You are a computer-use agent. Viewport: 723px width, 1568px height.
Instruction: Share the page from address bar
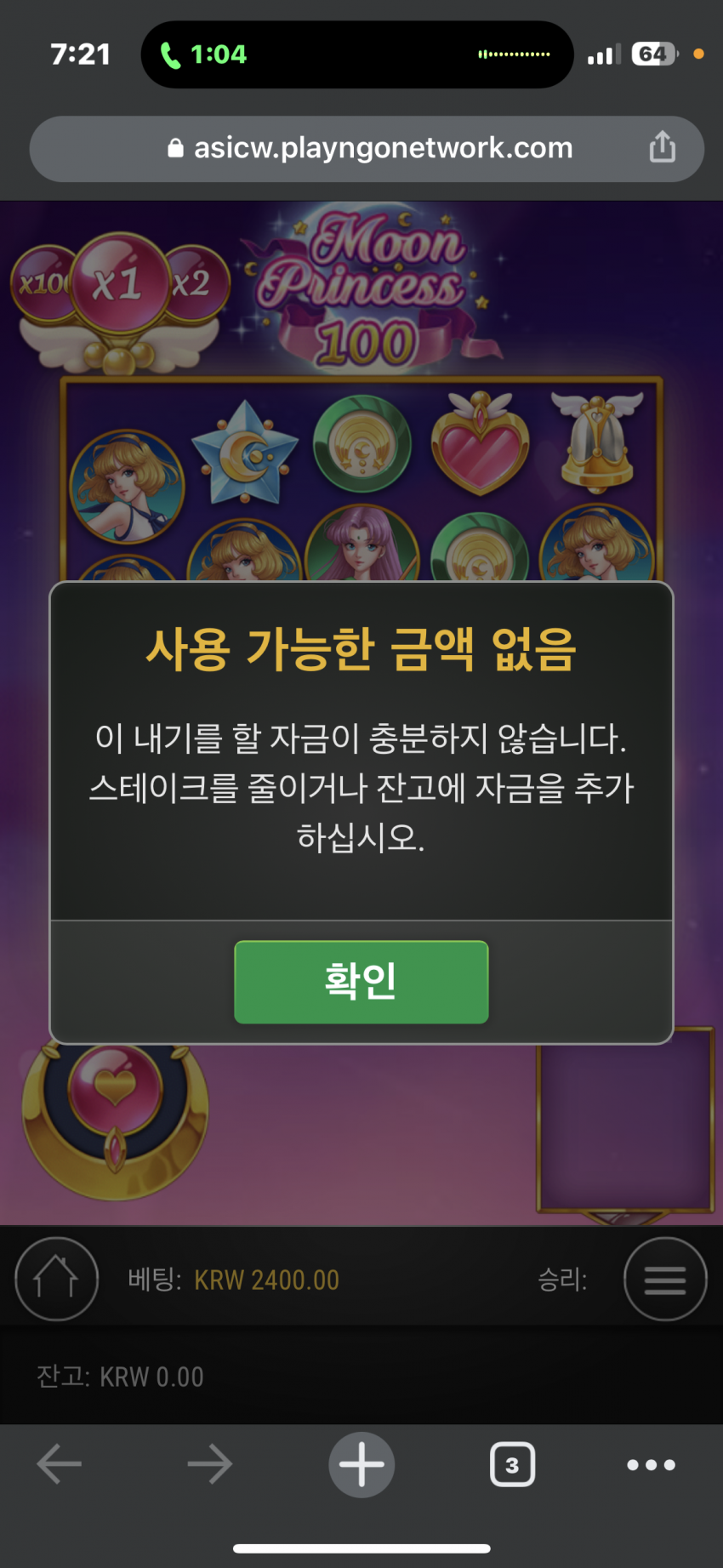click(x=662, y=147)
